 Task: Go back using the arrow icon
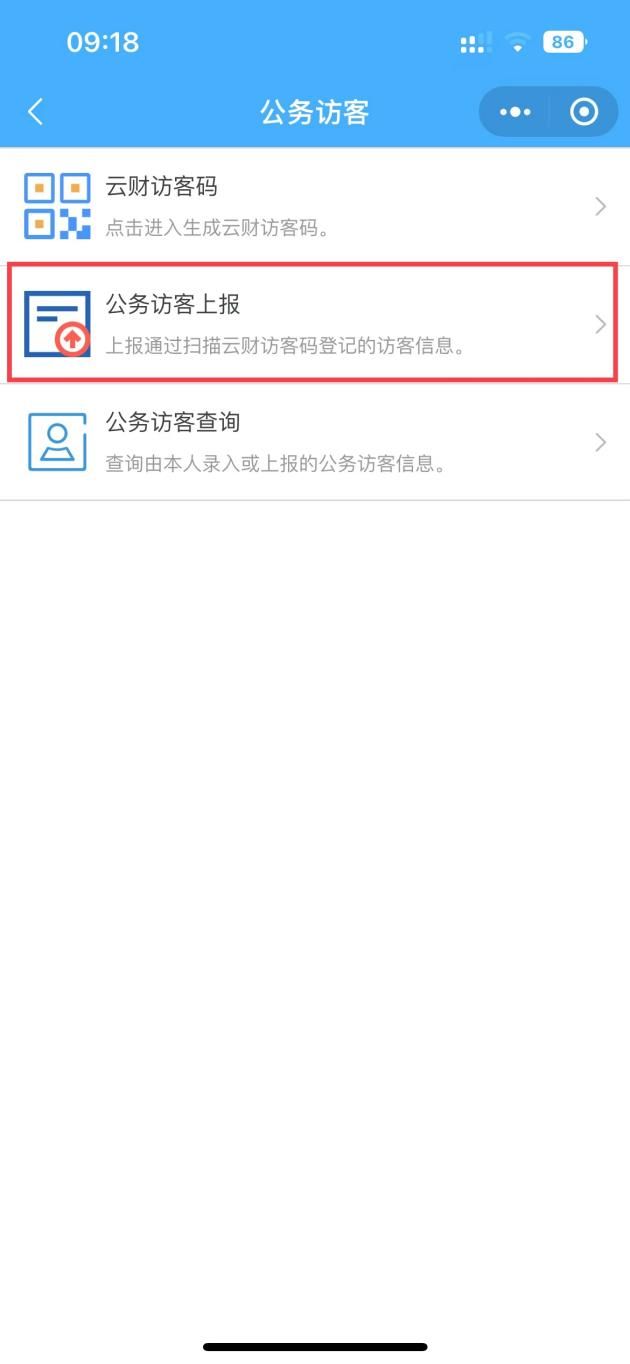pyautogui.click(x=36, y=111)
